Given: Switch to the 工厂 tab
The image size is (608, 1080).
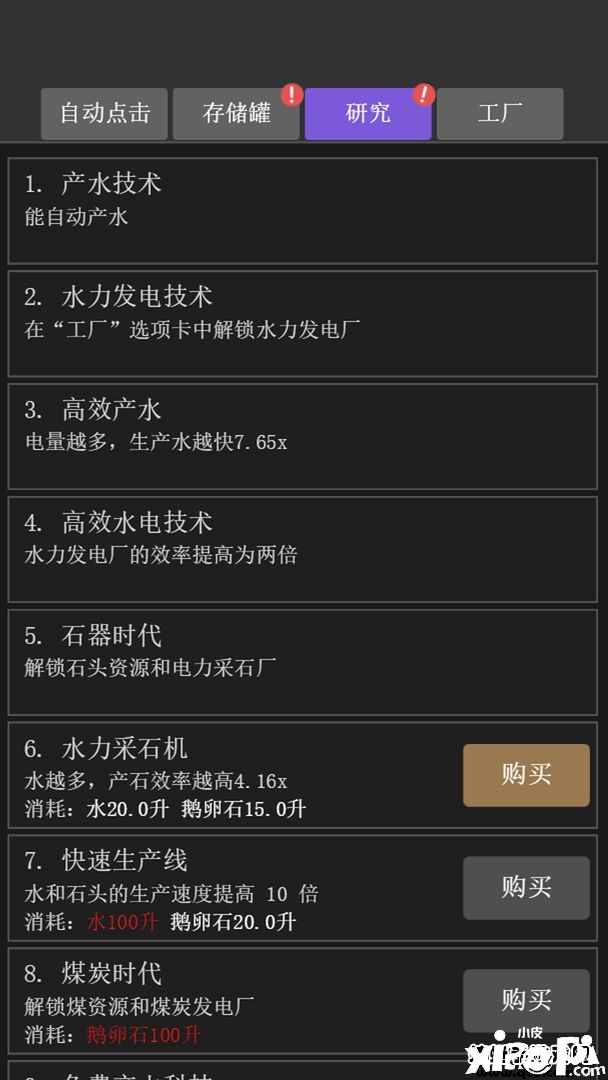Looking at the screenshot, I should tap(499, 114).
